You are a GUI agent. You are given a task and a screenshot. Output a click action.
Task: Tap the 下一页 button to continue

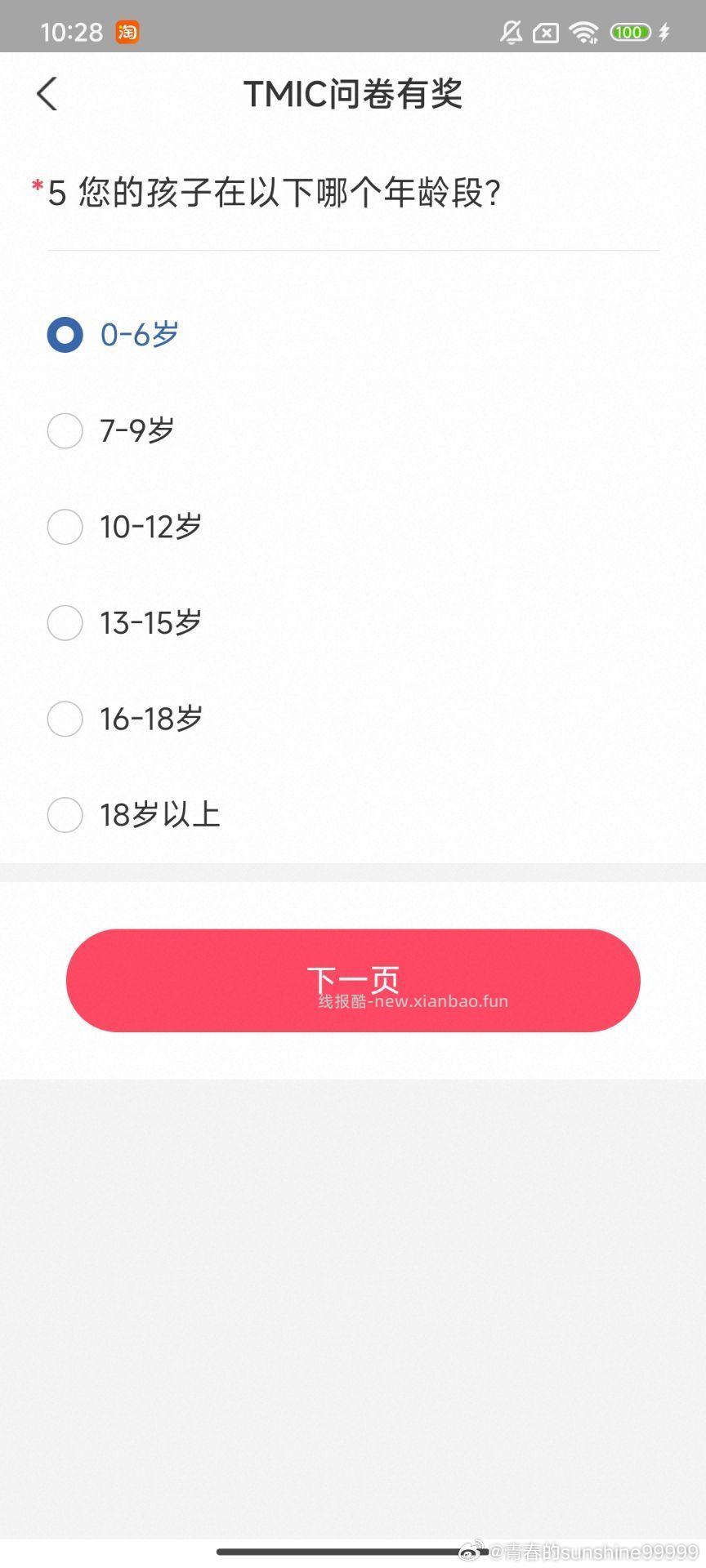click(x=353, y=980)
